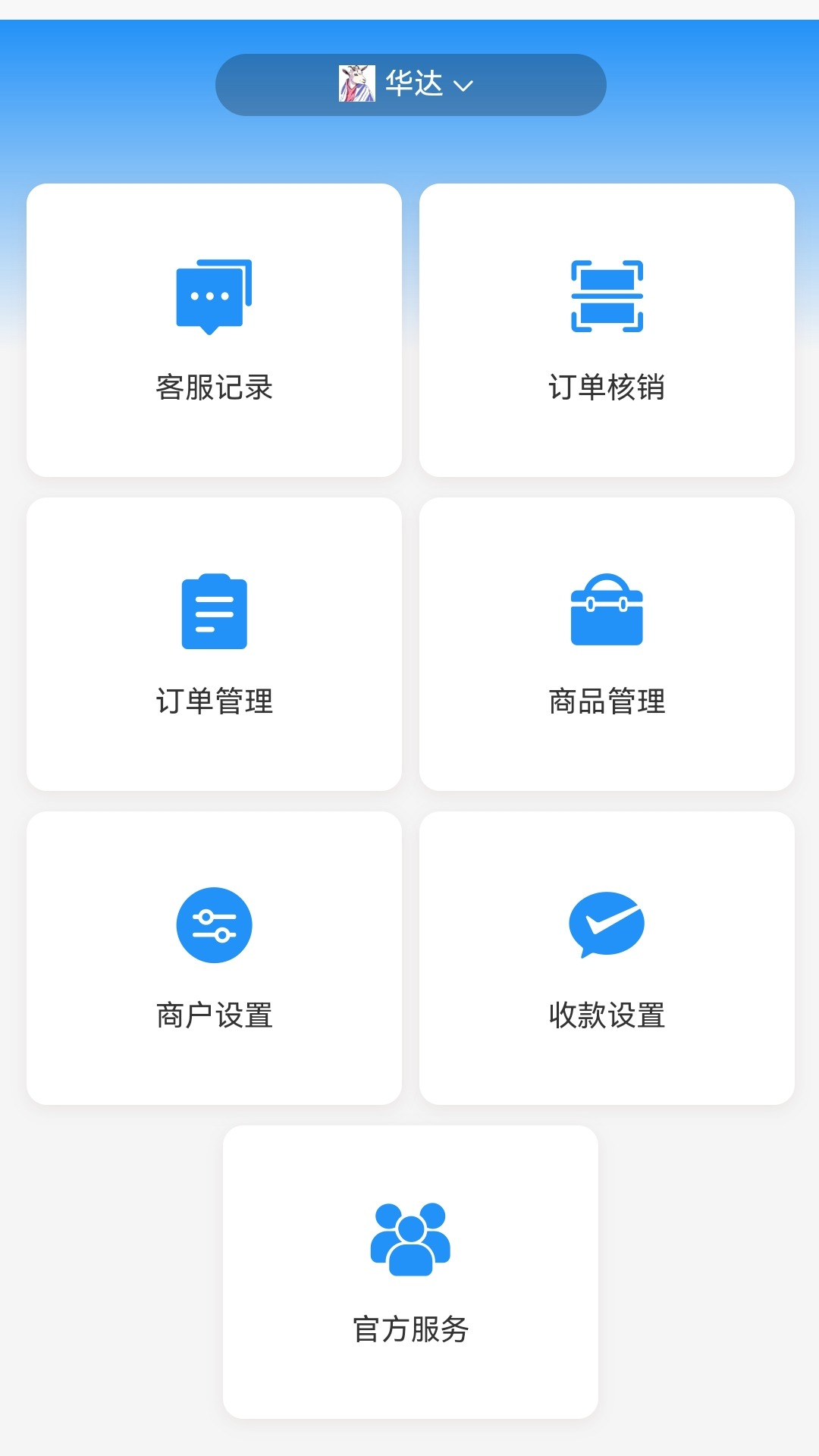Expand the 华达 merchant switcher dropdown
The height and width of the screenshot is (1456, 819).
[410, 84]
